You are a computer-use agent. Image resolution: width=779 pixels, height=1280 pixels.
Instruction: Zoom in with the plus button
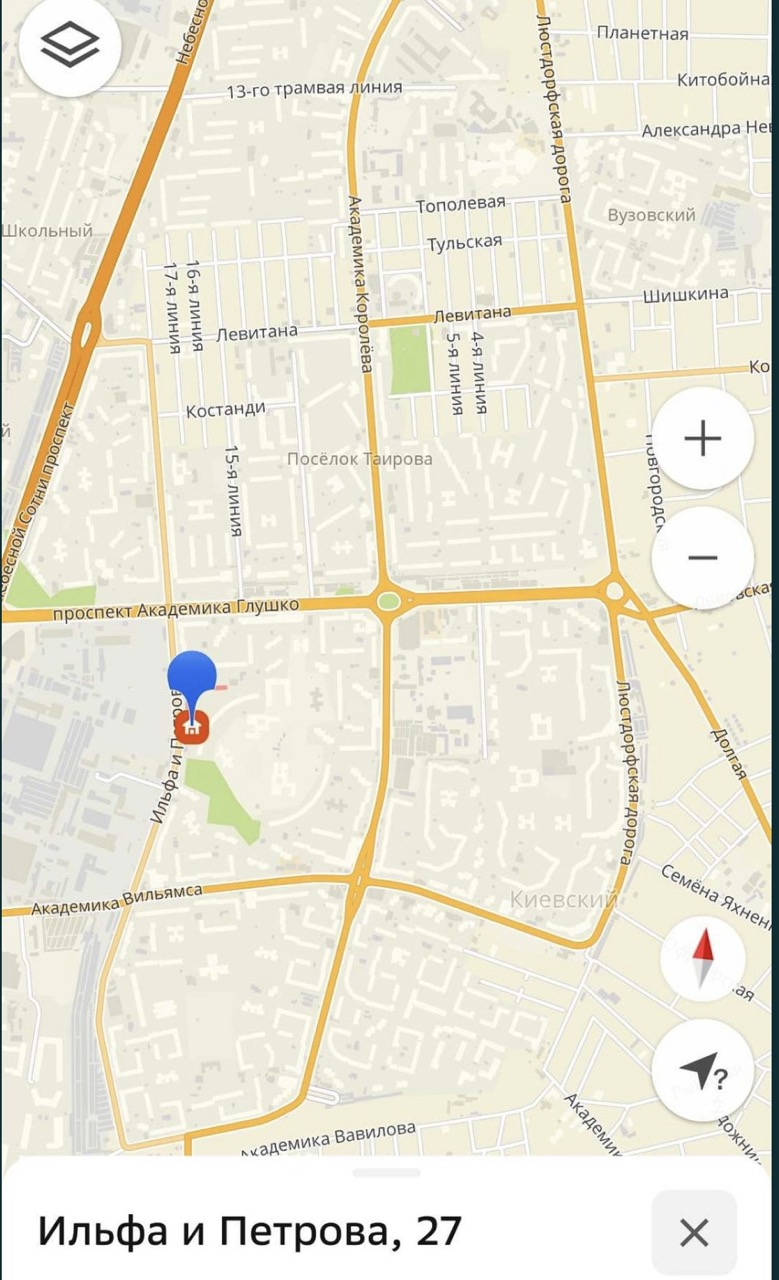tap(702, 438)
